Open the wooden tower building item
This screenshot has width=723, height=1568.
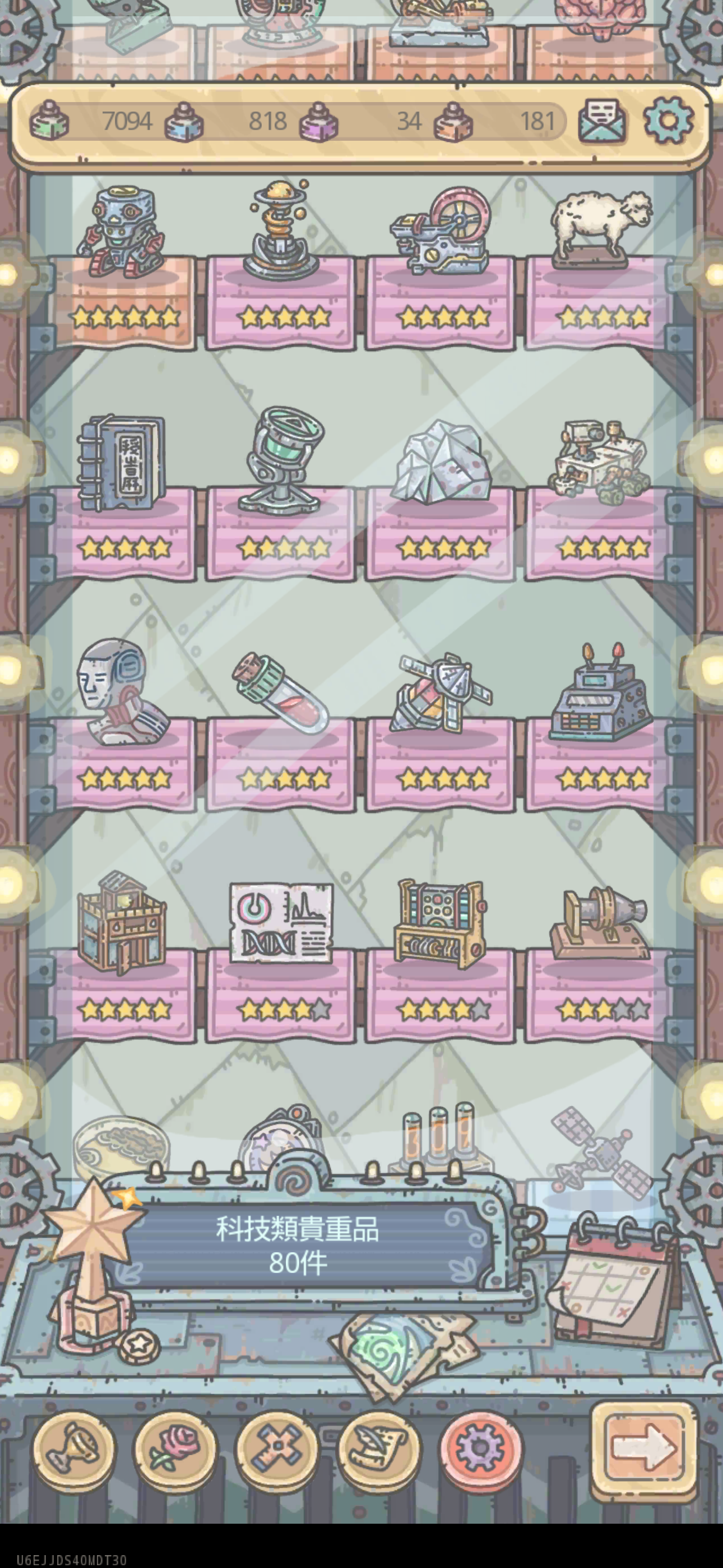coord(122,922)
